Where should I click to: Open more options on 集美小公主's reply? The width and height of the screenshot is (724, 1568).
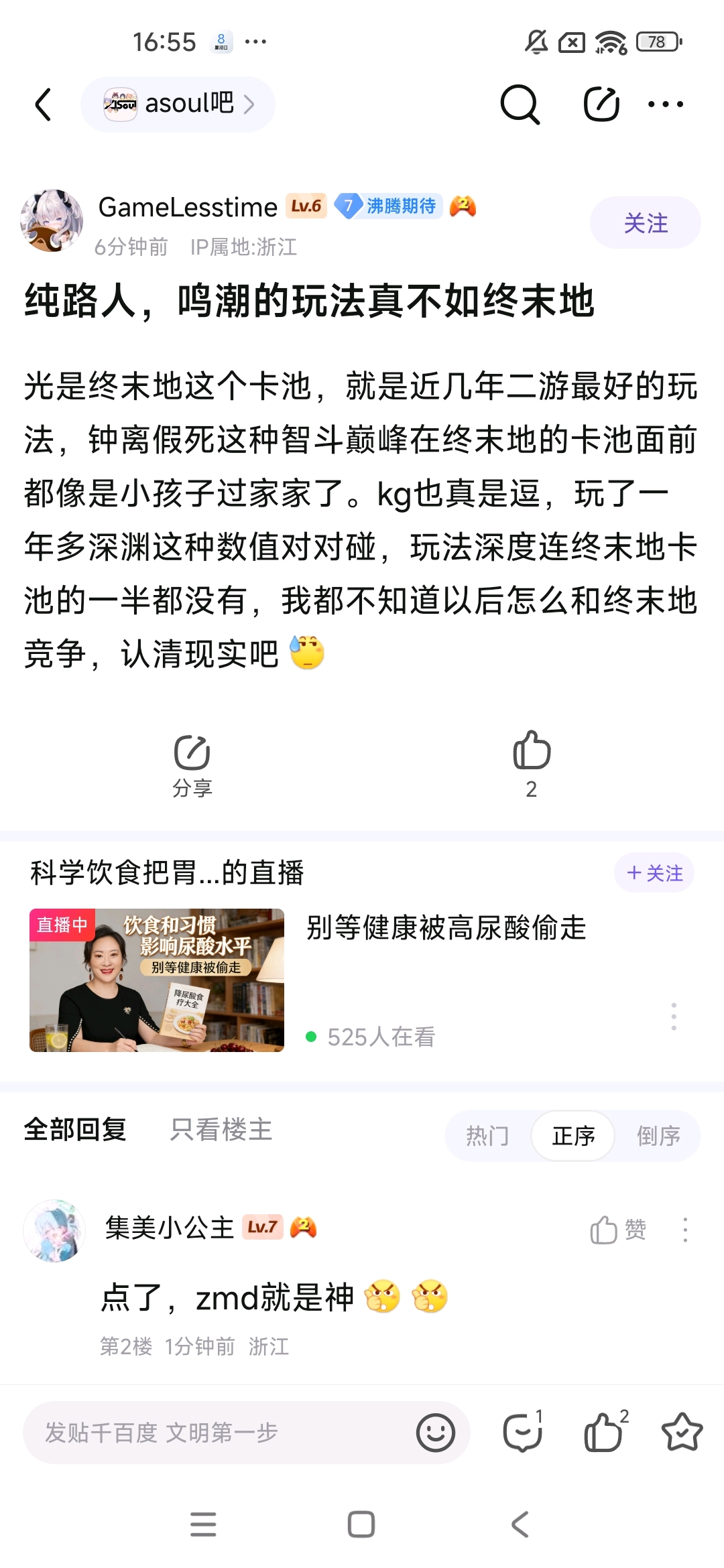click(684, 1230)
